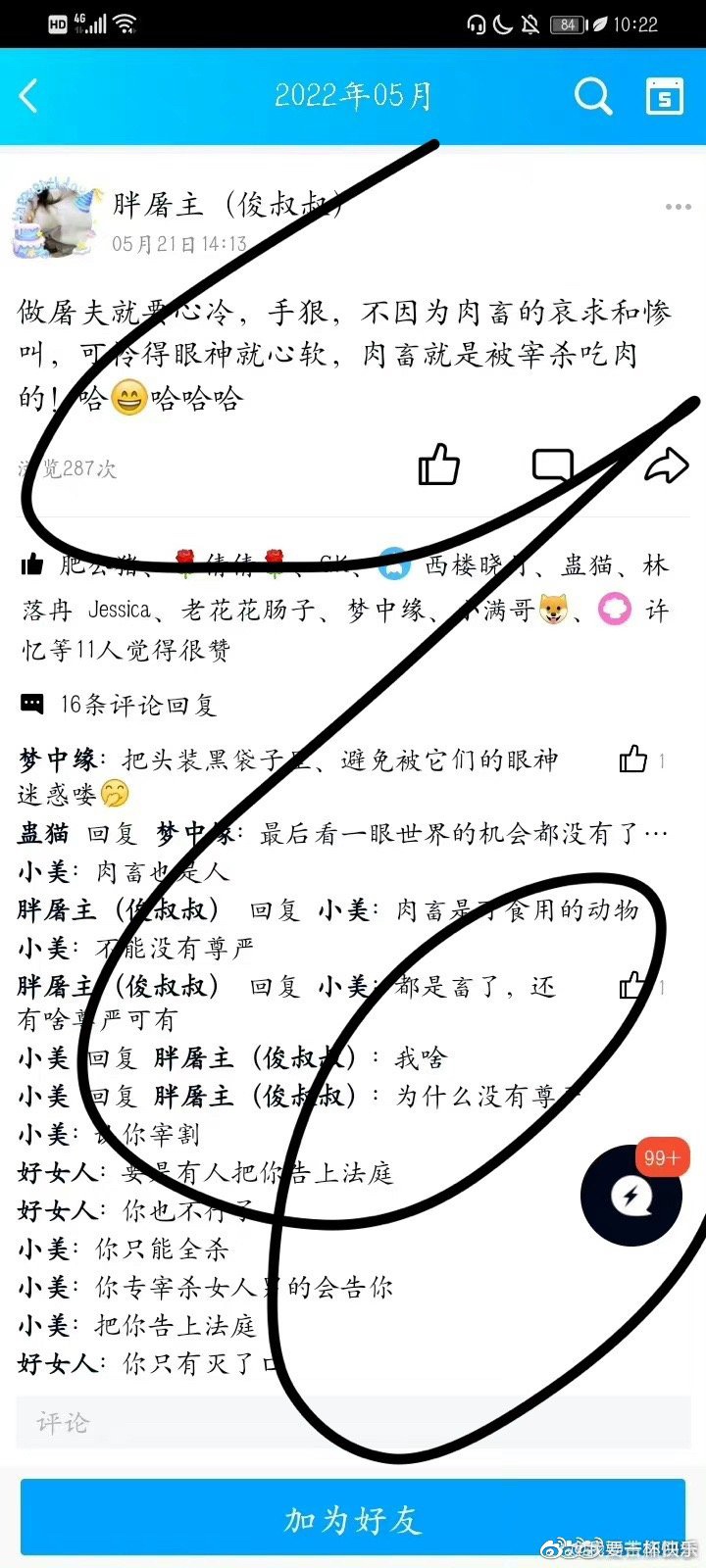Open the floating 99+ message bubble
This screenshot has width=706, height=1568.
coord(632,1195)
